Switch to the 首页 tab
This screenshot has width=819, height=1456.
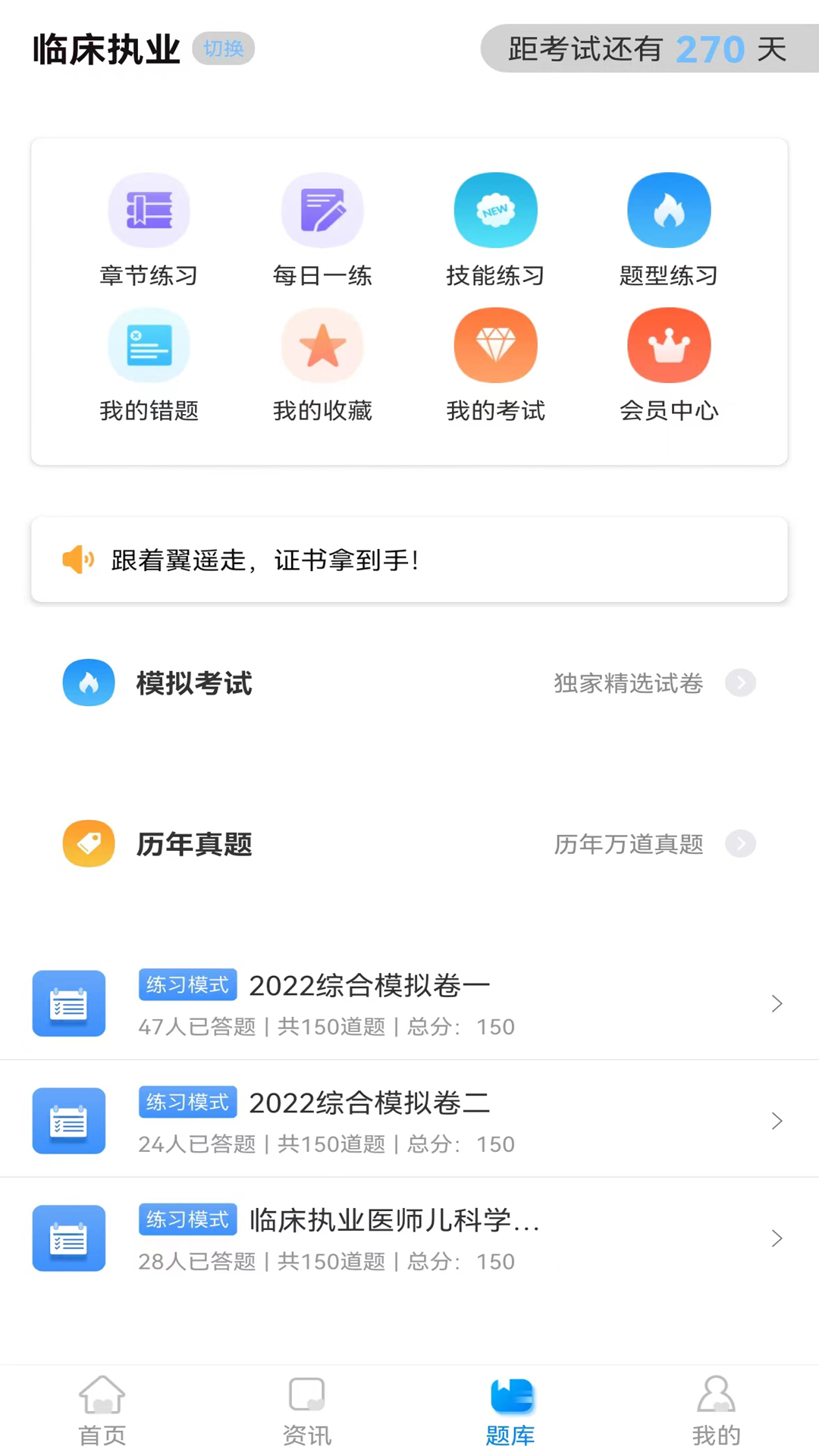tap(102, 1410)
